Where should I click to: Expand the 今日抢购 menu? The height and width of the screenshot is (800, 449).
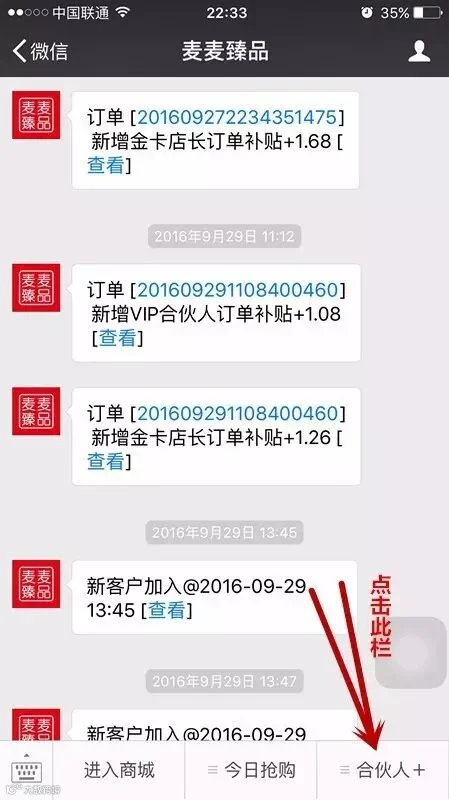point(251,770)
